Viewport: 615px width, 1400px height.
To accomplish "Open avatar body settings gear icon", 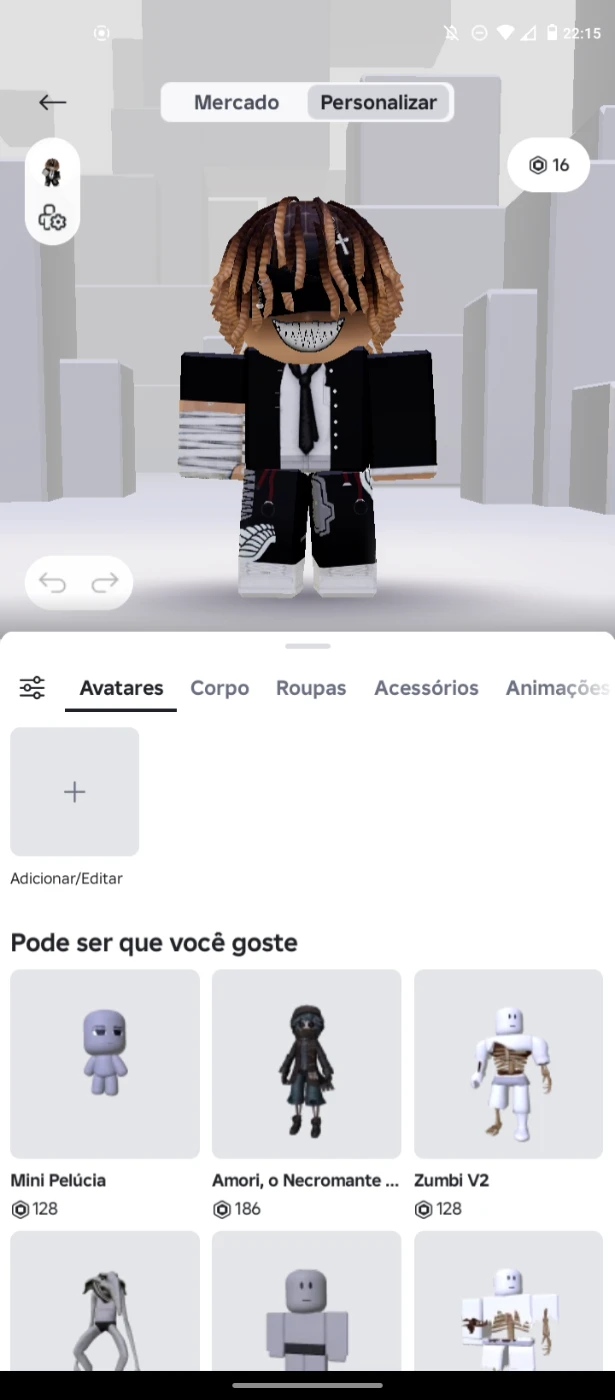I will click(52, 218).
